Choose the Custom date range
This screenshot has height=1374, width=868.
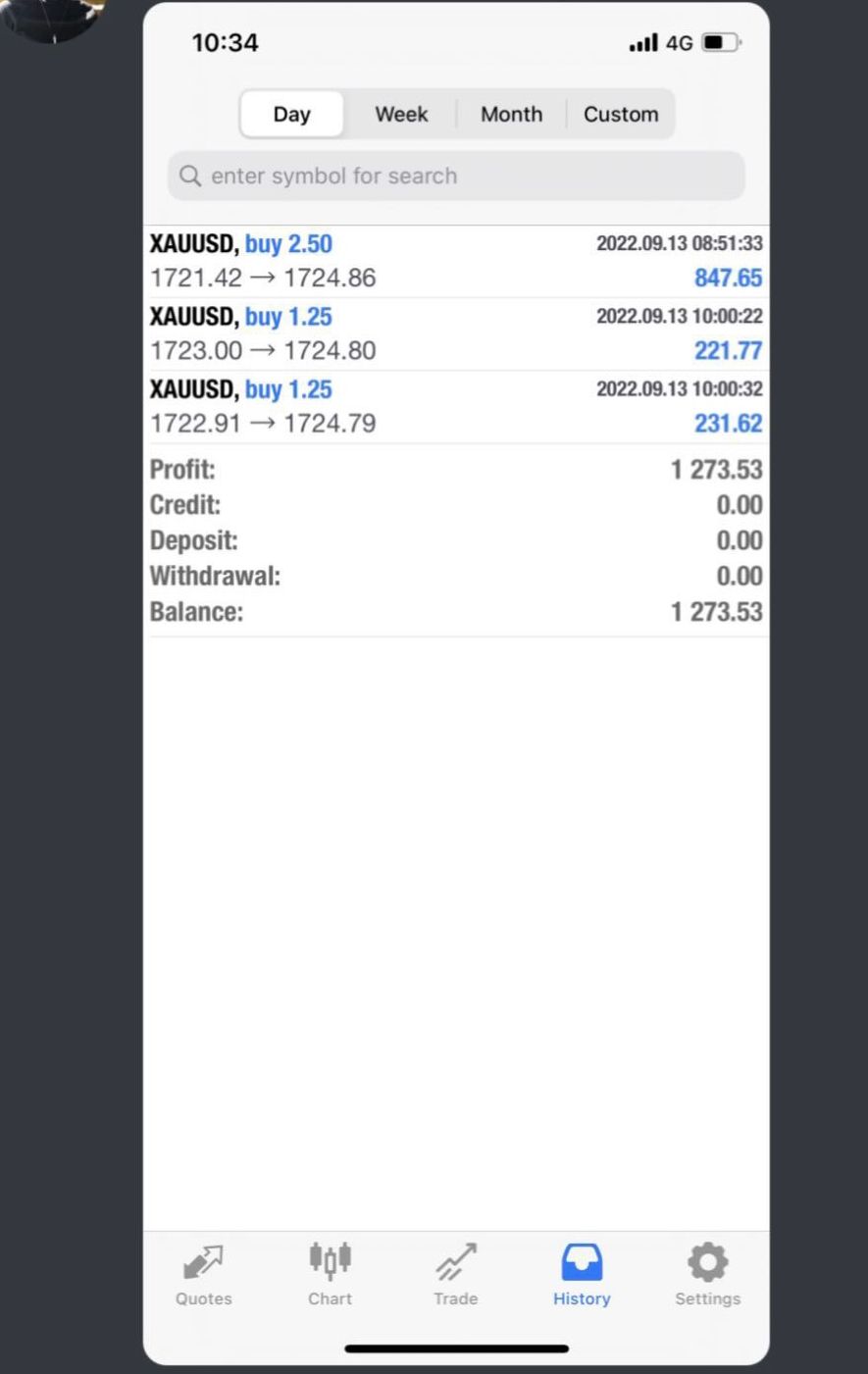click(x=621, y=114)
